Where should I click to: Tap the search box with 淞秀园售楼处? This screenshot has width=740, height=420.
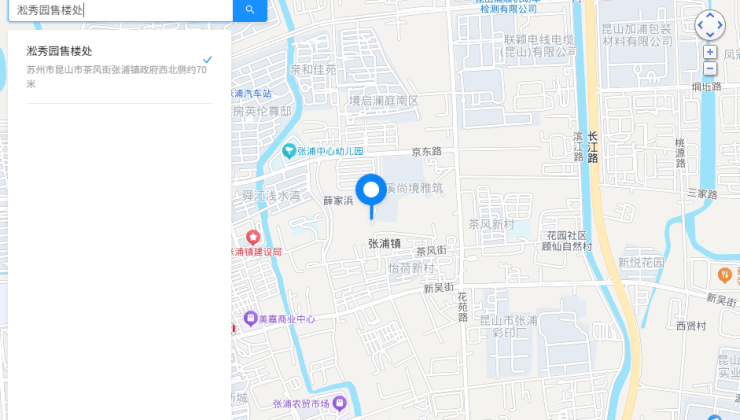coord(120,9)
